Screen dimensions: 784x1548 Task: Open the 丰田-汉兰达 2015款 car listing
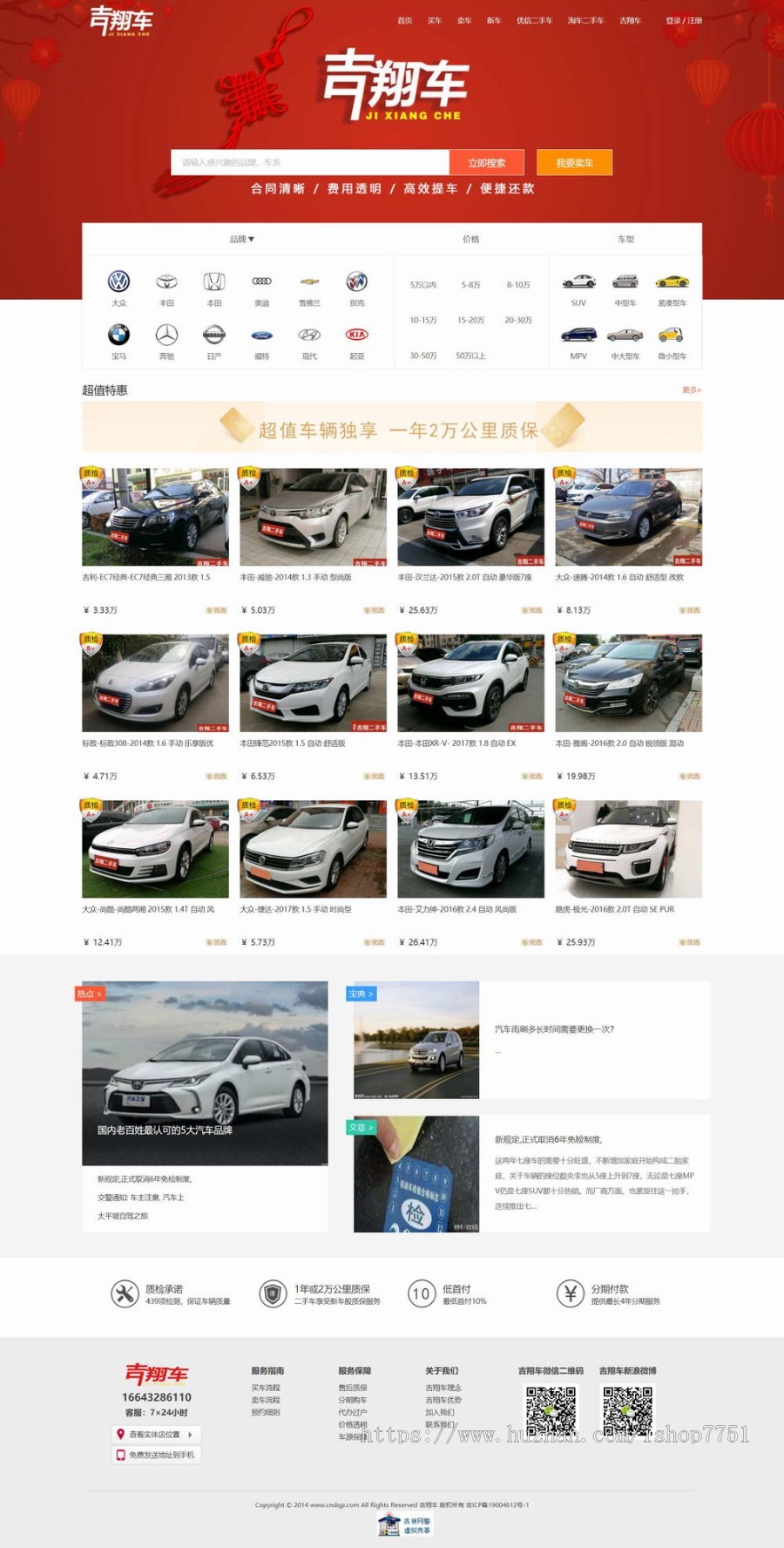pyautogui.click(x=470, y=517)
